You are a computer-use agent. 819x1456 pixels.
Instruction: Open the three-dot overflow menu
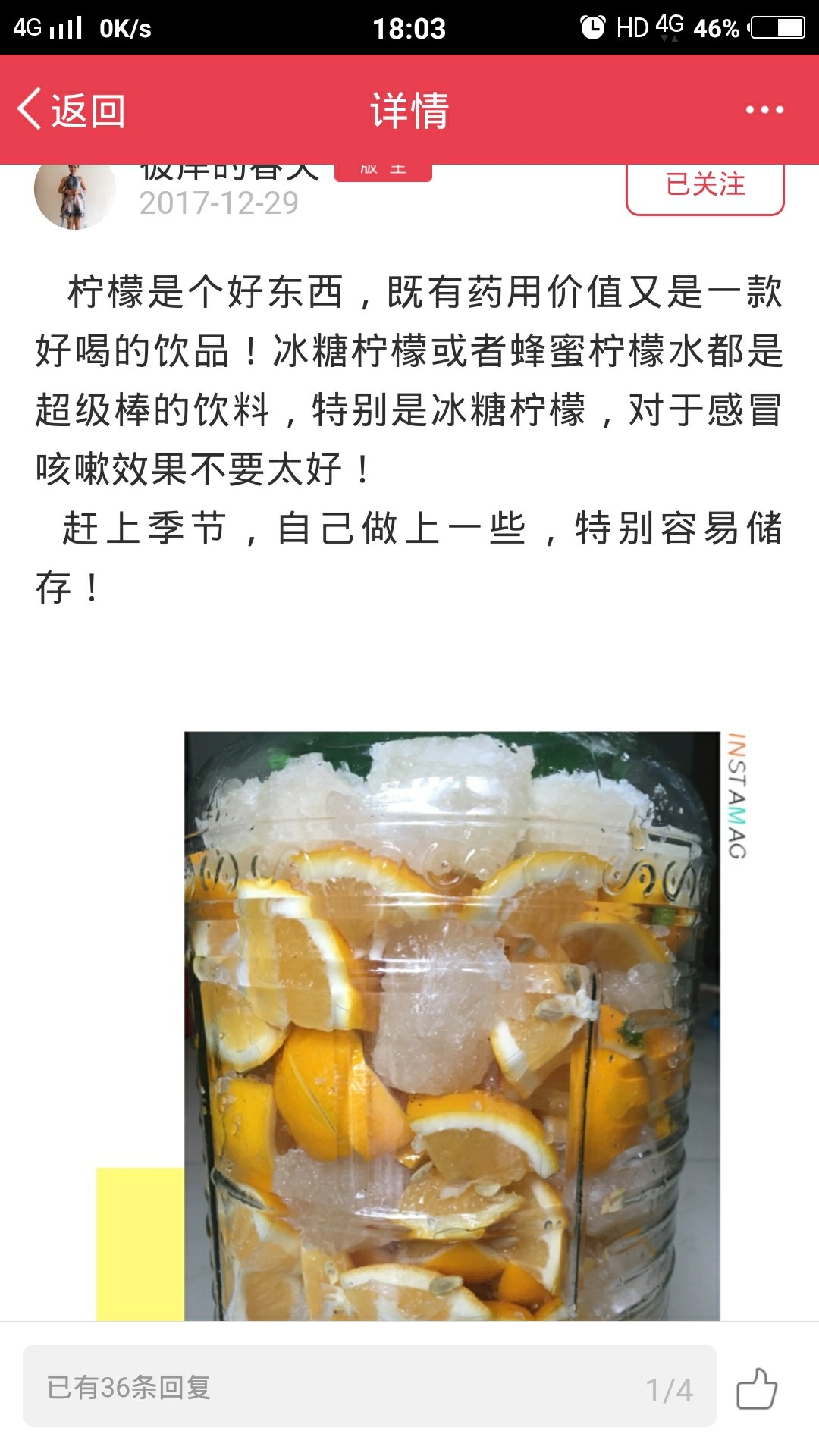pyautogui.click(x=764, y=110)
